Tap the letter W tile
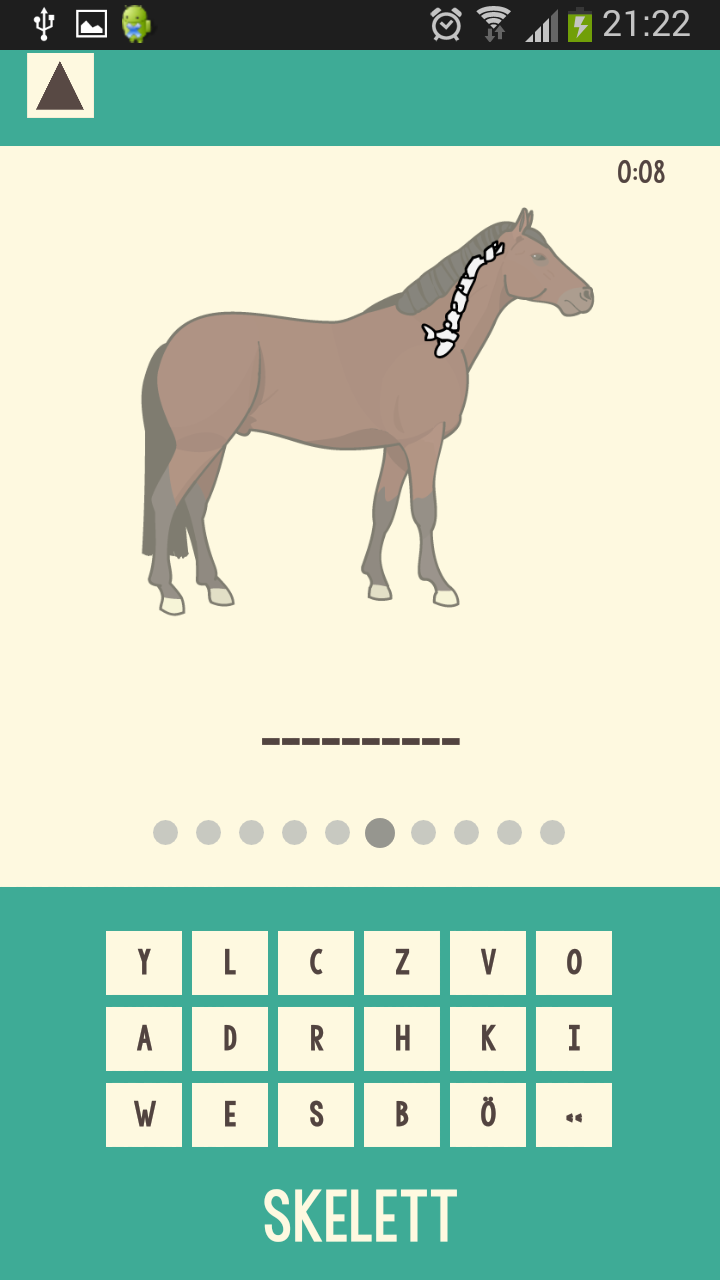The image size is (720, 1280). pos(144,1114)
